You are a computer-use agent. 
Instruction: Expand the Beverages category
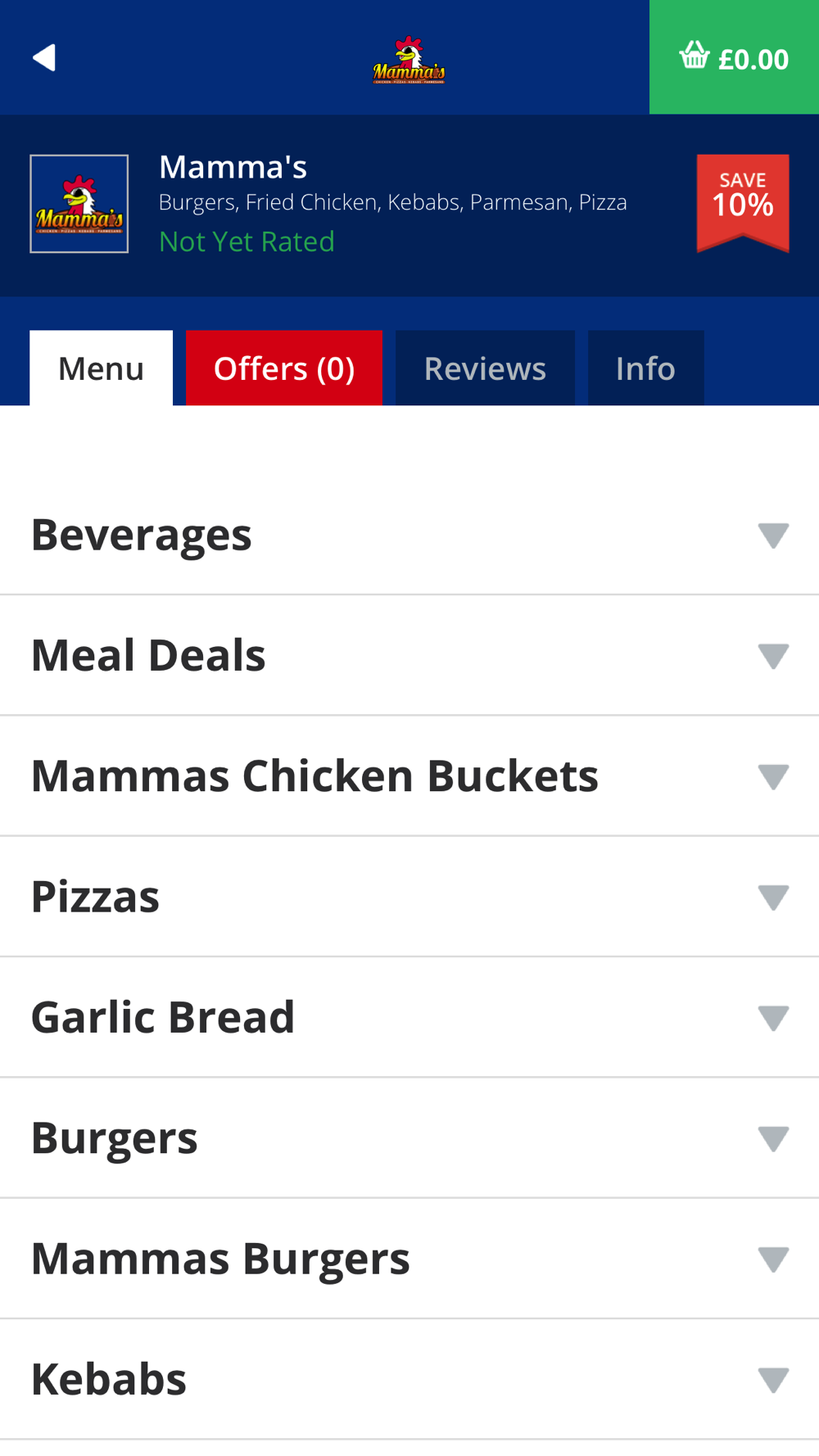coord(409,535)
